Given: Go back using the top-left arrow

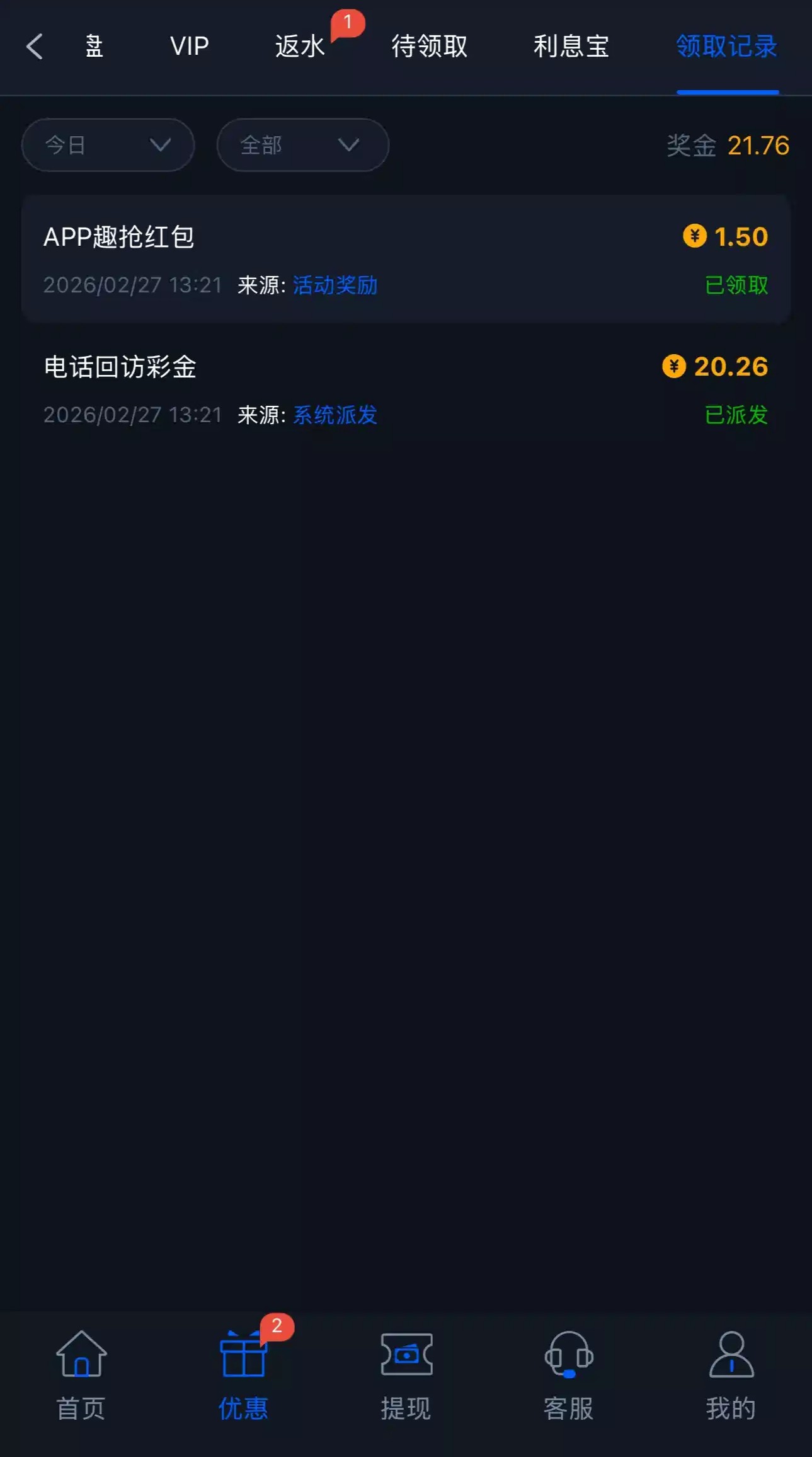Looking at the screenshot, I should click(35, 47).
